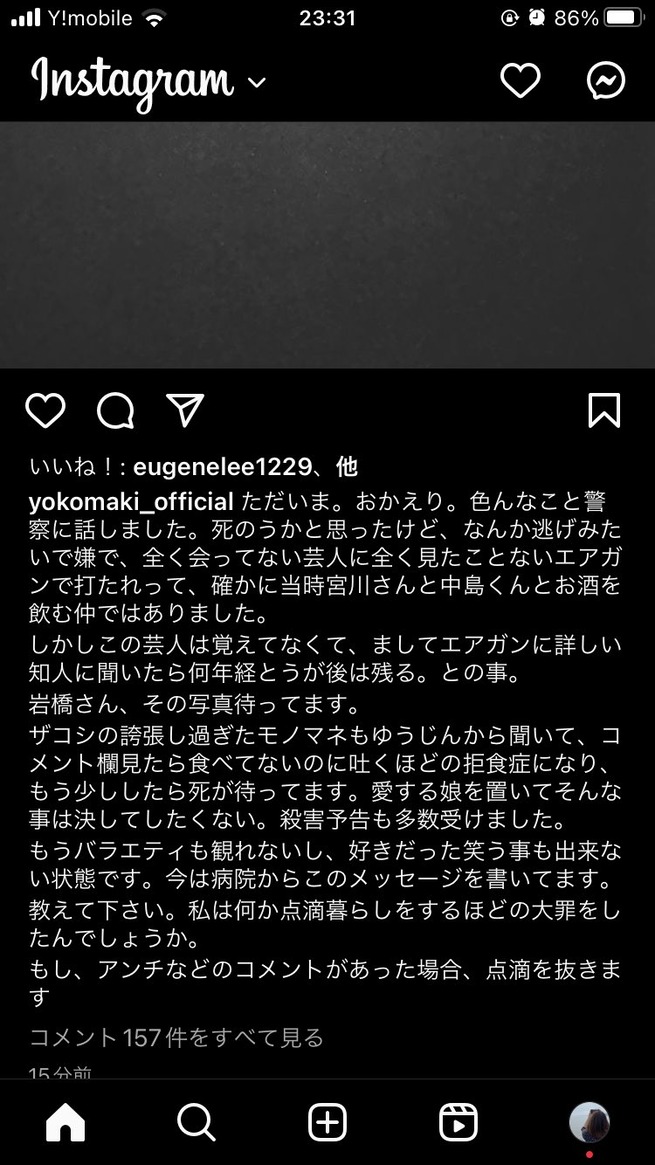Open Messenger direct messages
This screenshot has height=1165, width=655.
(x=606, y=82)
